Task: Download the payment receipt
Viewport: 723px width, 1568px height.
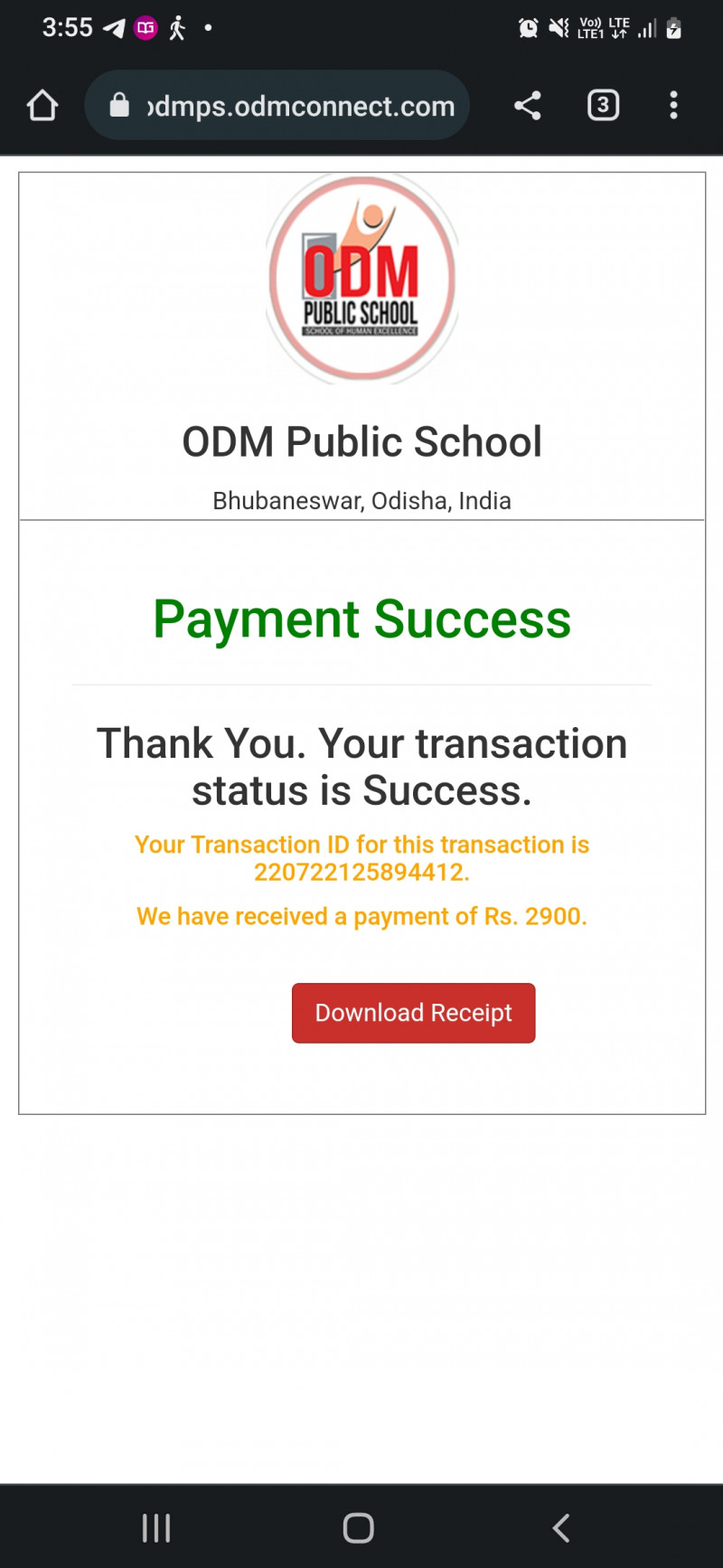Action: (413, 1013)
